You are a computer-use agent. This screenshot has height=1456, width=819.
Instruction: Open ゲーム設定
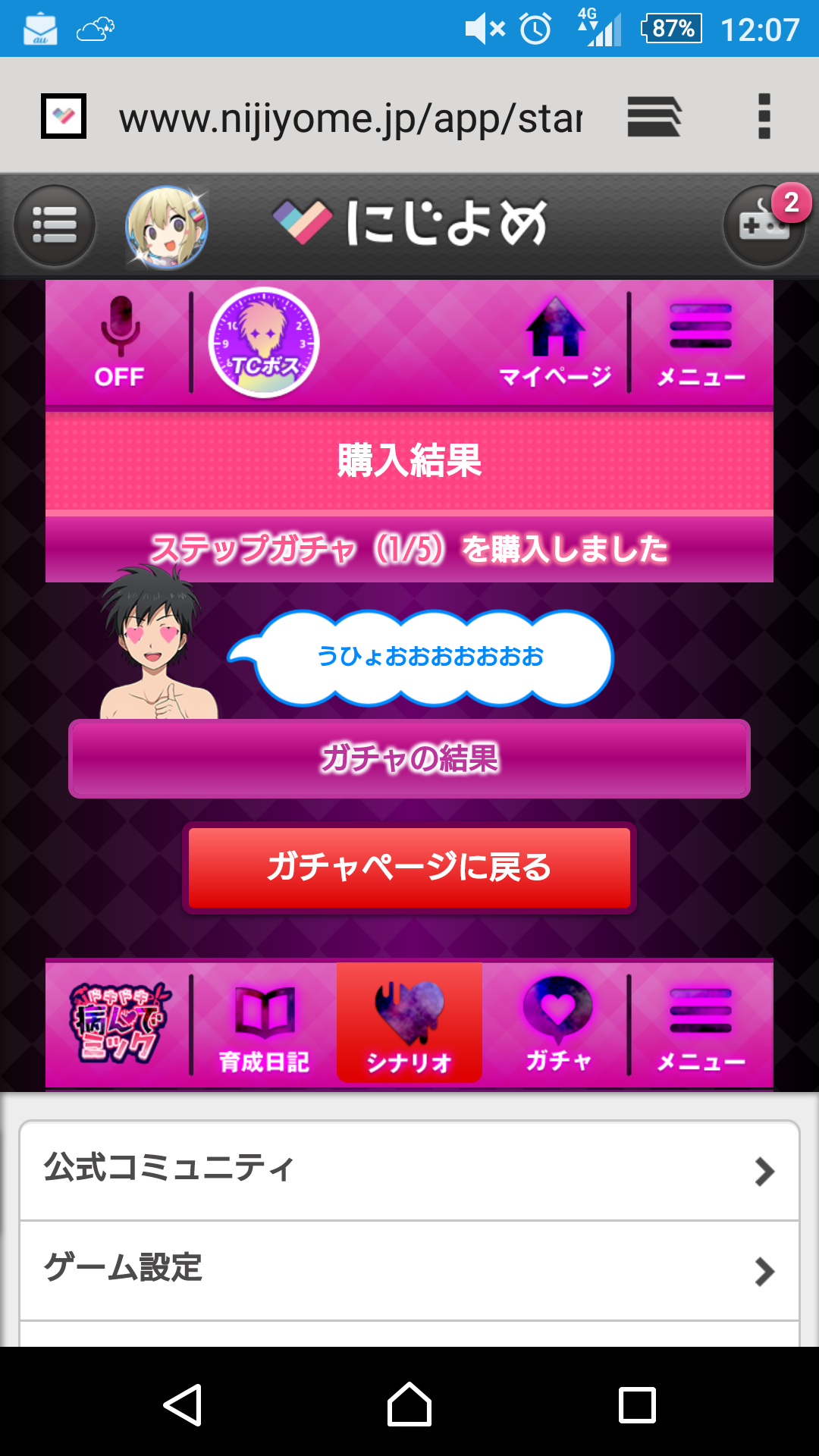[409, 1270]
